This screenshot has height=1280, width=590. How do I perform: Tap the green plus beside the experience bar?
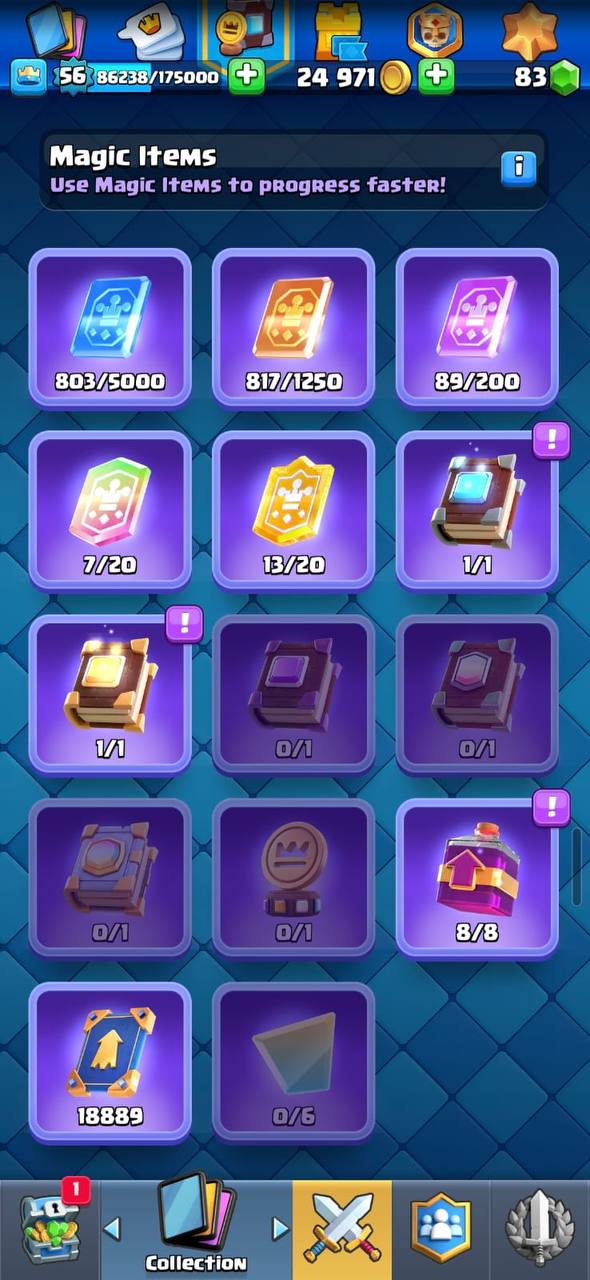pos(247,77)
